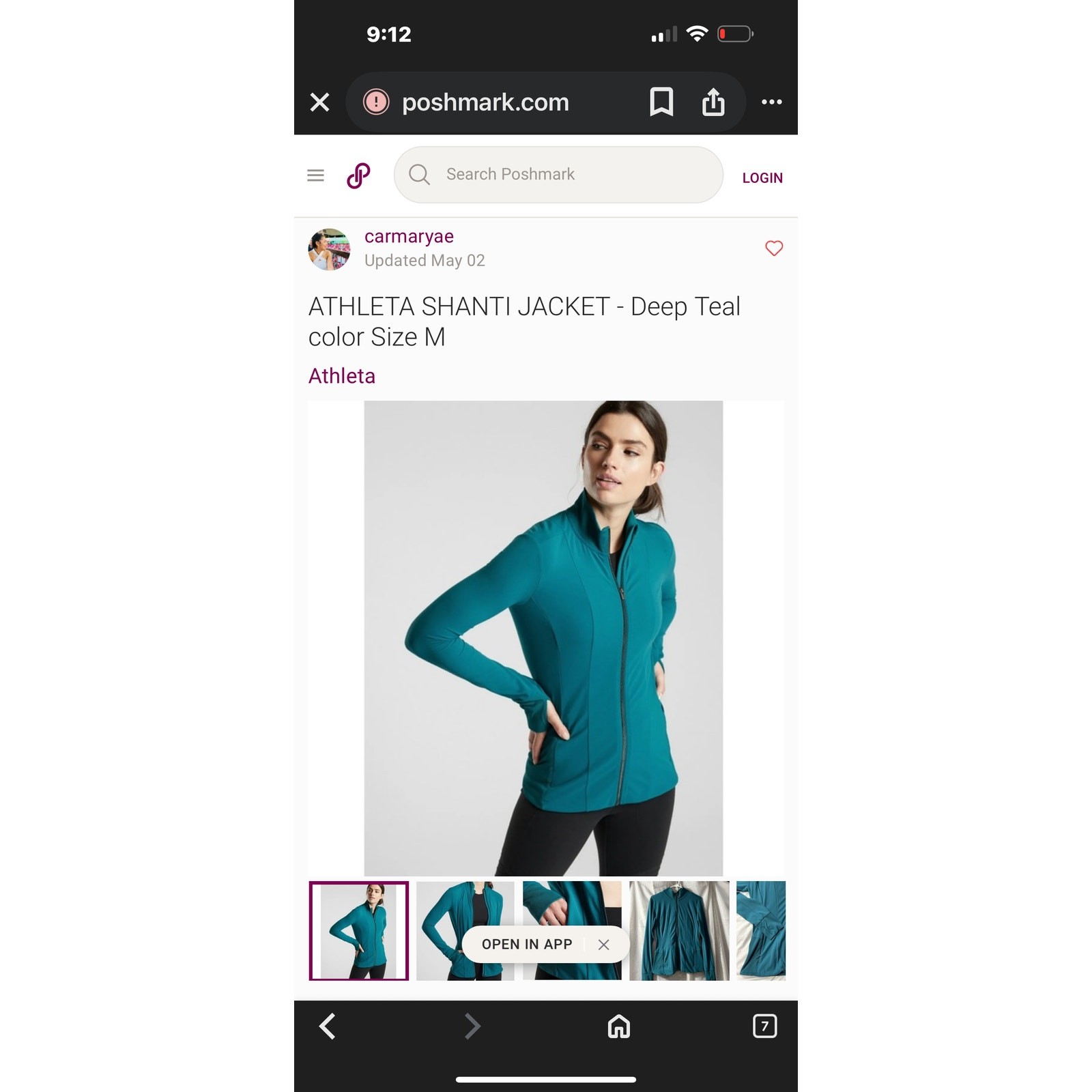1092x1092 pixels.
Task: Go back in the browser
Action: click(x=328, y=1026)
